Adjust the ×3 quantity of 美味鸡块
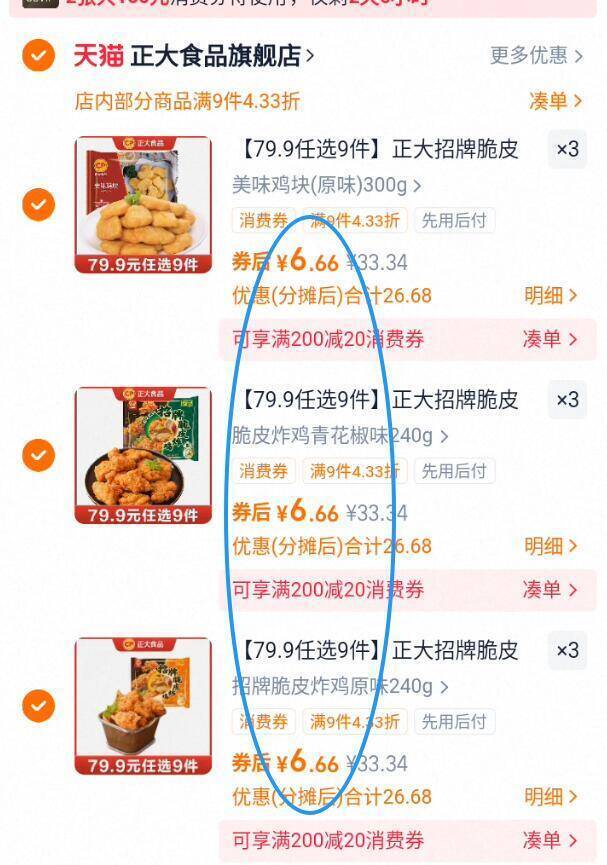This screenshot has height=865, width=607. pos(567,150)
